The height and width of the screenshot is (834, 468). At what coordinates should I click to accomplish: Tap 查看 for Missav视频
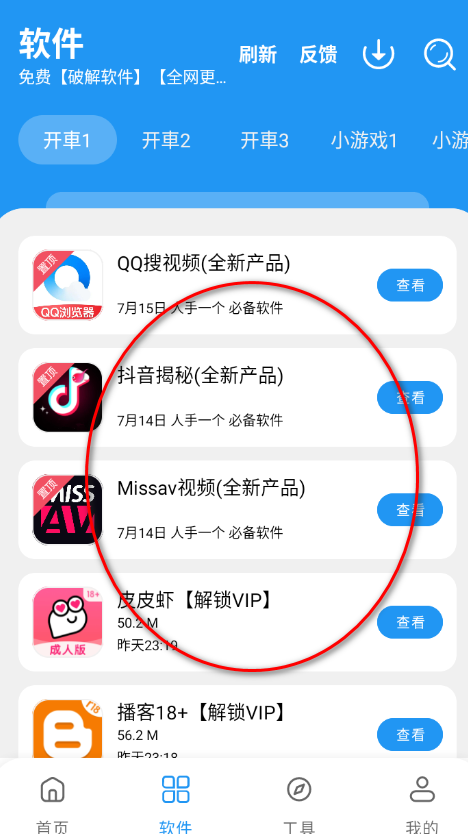coord(410,510)
